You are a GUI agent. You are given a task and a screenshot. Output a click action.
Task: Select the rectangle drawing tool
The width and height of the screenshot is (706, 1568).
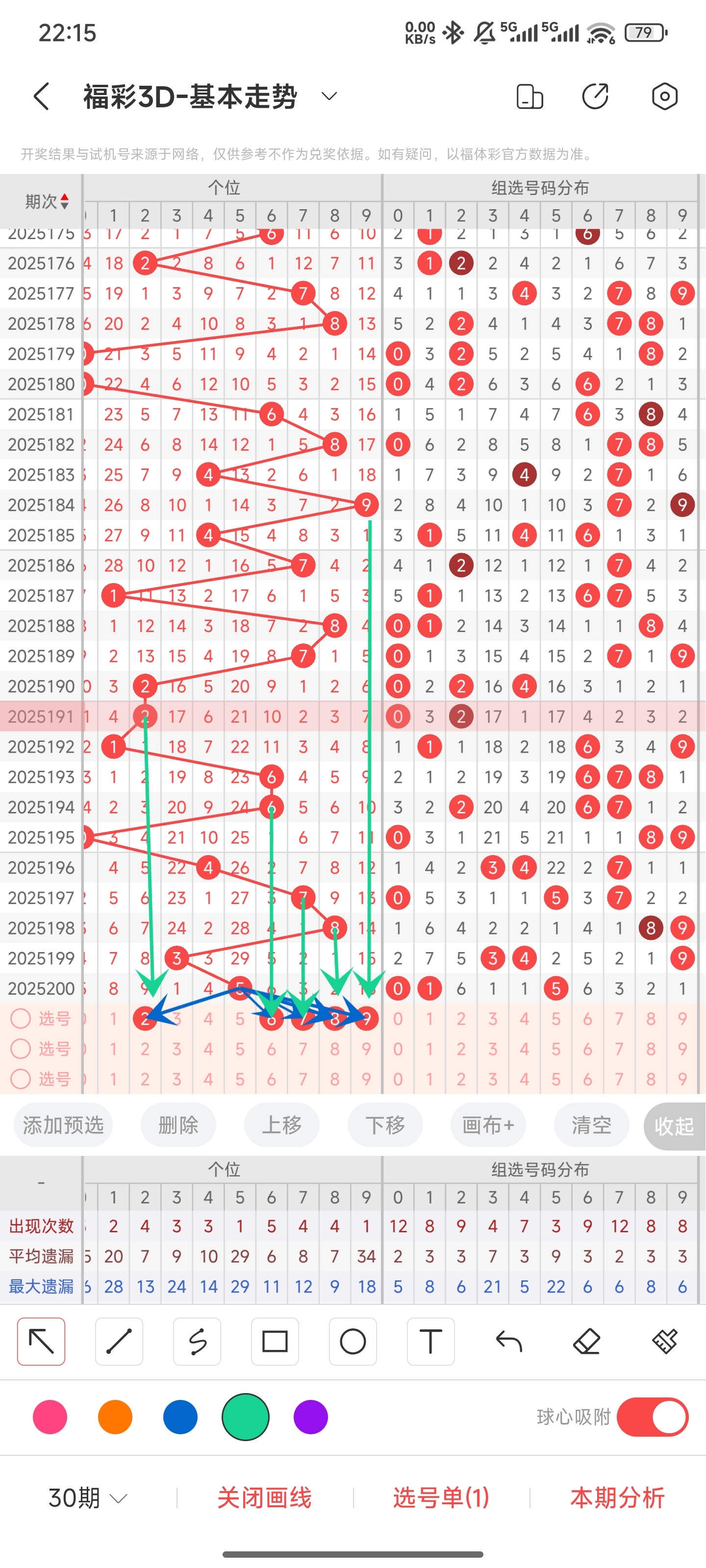[x=275, y=1342]
